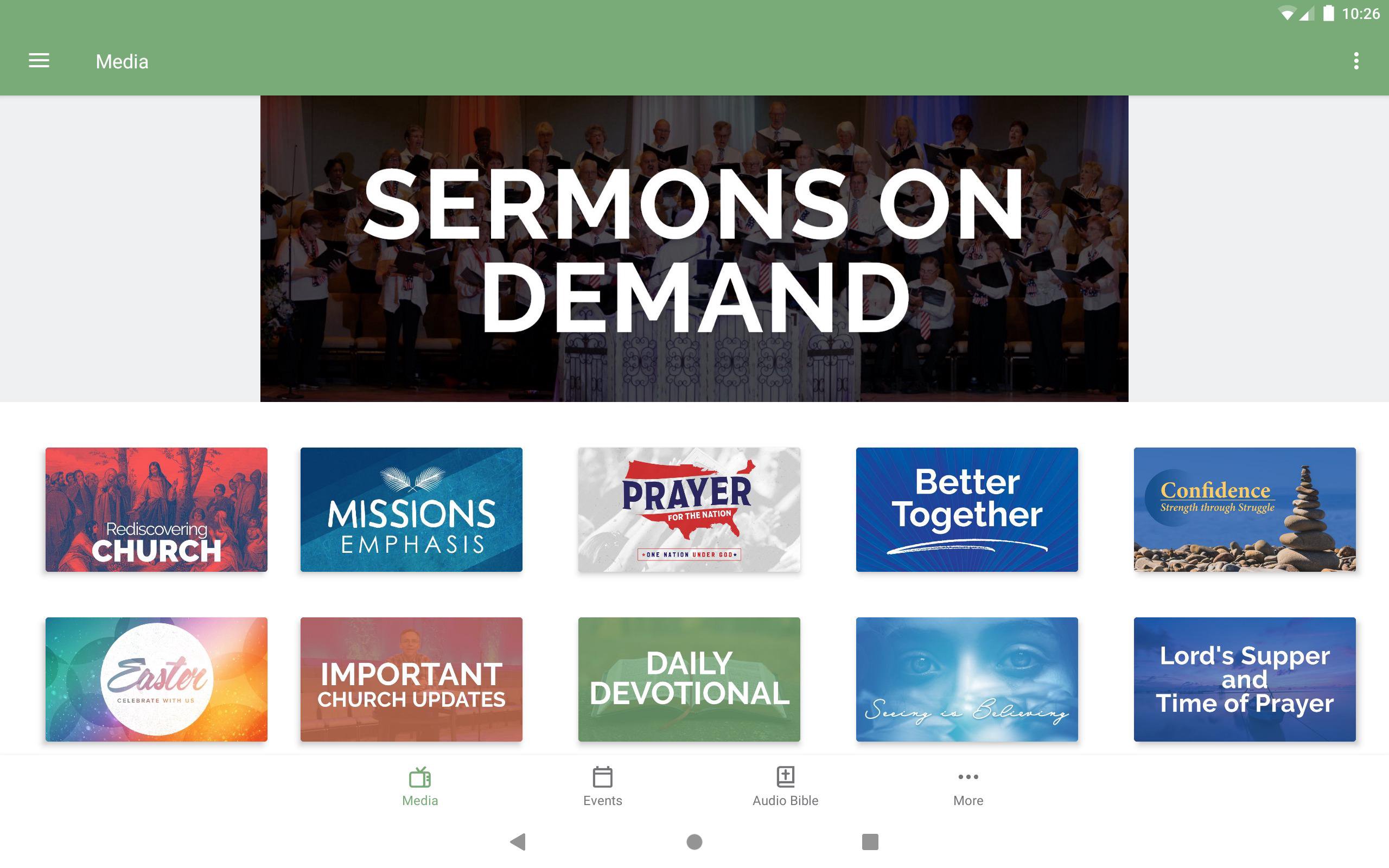Select the Seeing is Believing series
The height and width of the screenshot is (868, 1389).
coord(966,679)
